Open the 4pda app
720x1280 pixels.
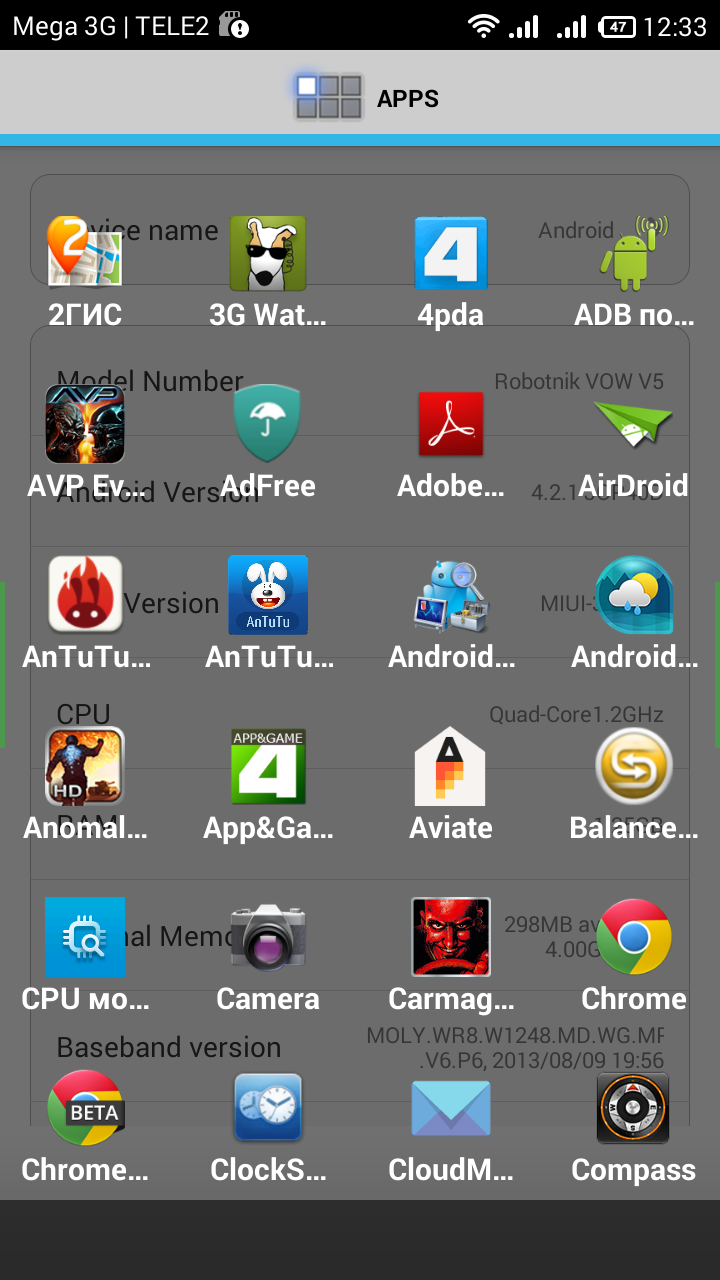coord(450,254)
